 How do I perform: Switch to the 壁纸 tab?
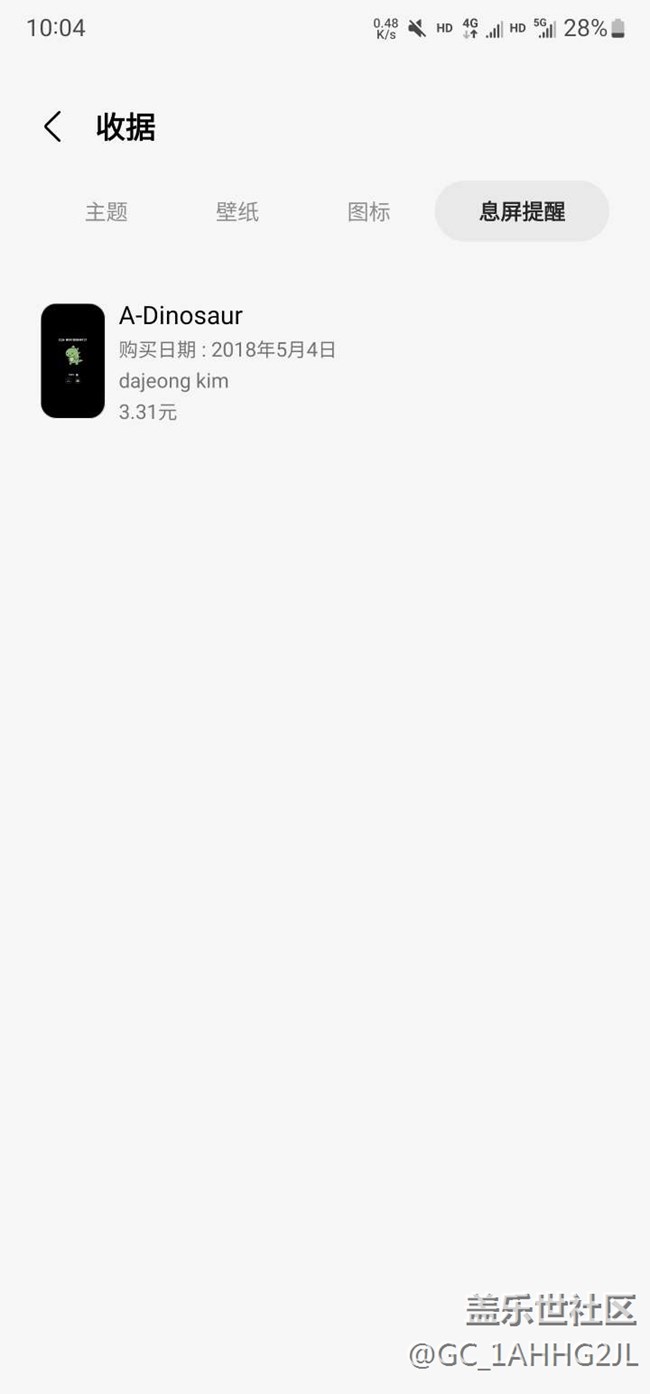tap(237, 212)
